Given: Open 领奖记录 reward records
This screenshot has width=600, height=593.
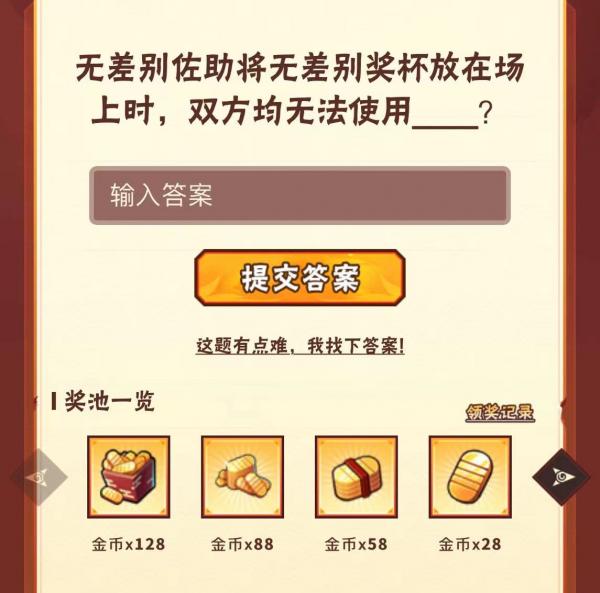Looking at the screenshot, I should tap(499, 413).
